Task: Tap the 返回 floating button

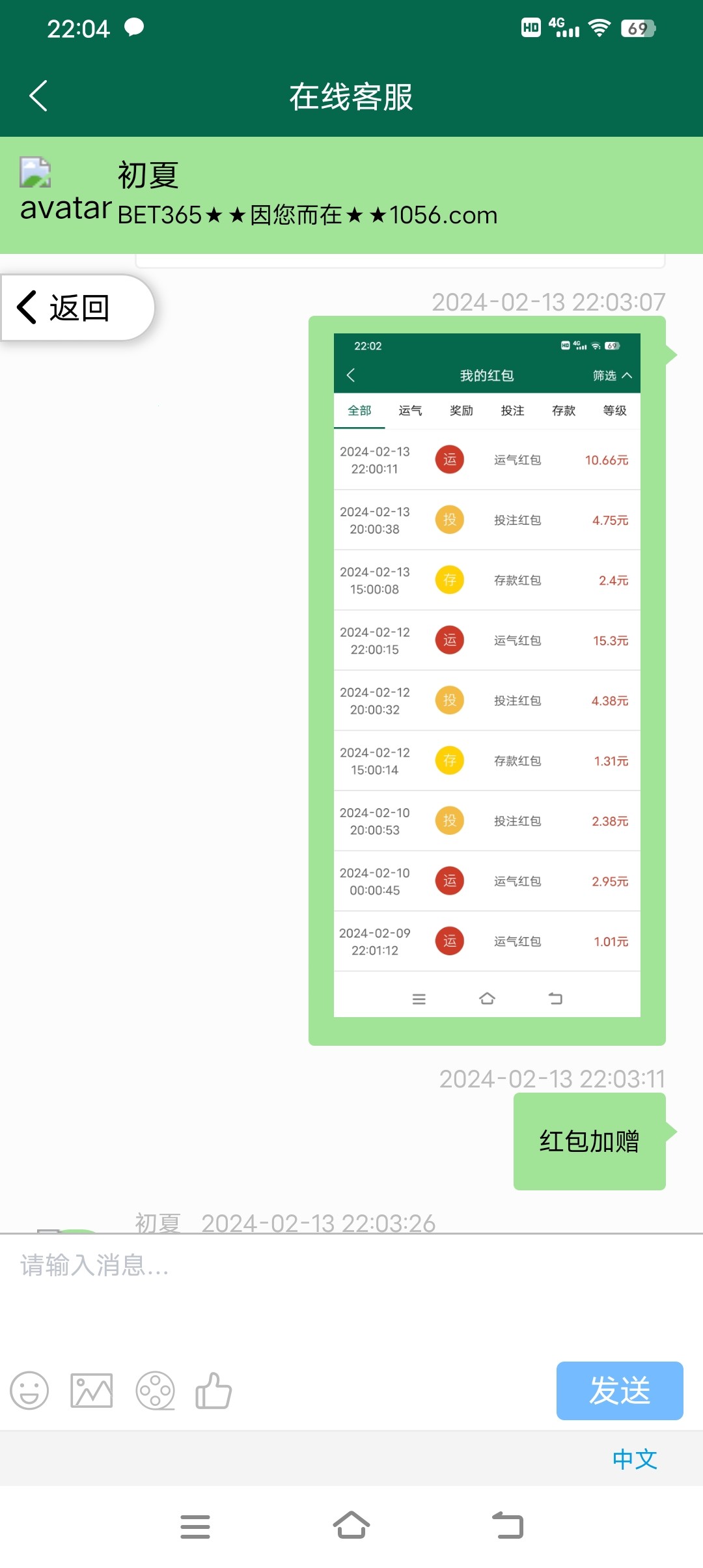Action: click(x=77, y=307)
